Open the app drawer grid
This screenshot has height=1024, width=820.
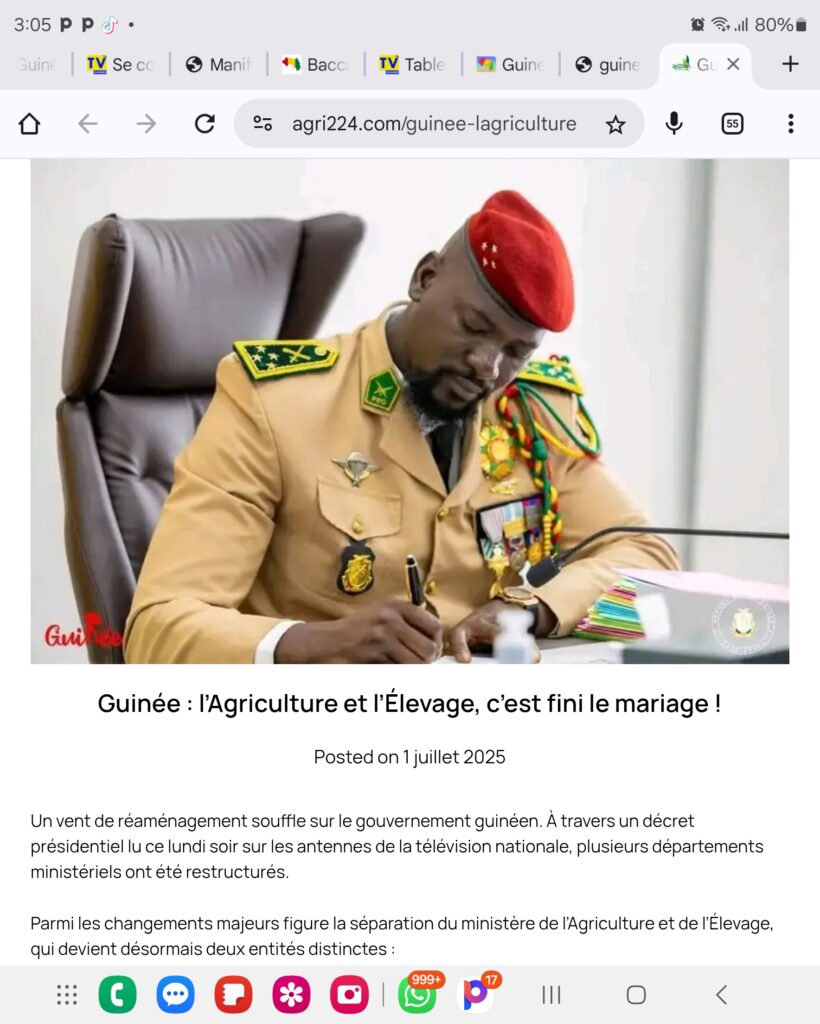coord(67,994)
